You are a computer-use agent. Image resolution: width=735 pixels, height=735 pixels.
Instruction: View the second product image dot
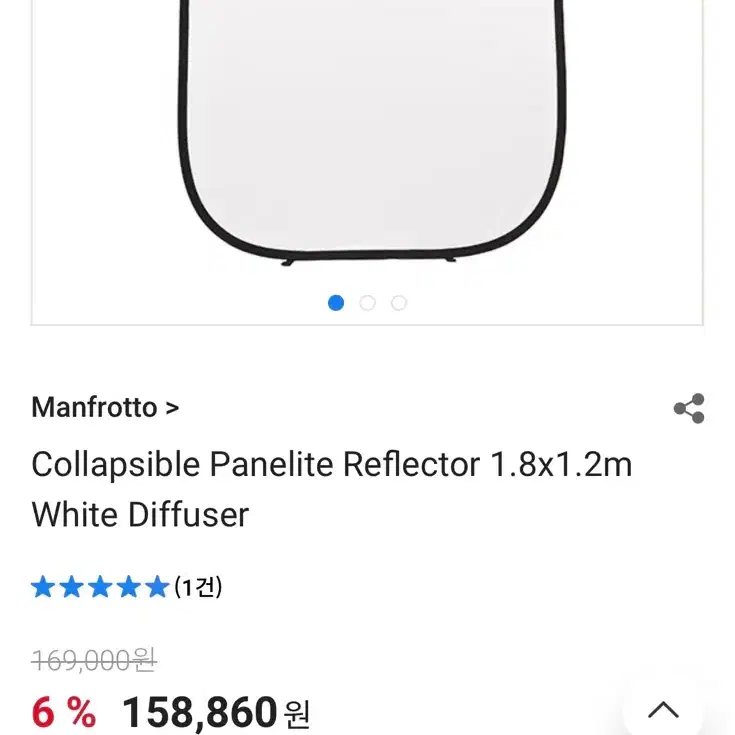tap(367, 303)
